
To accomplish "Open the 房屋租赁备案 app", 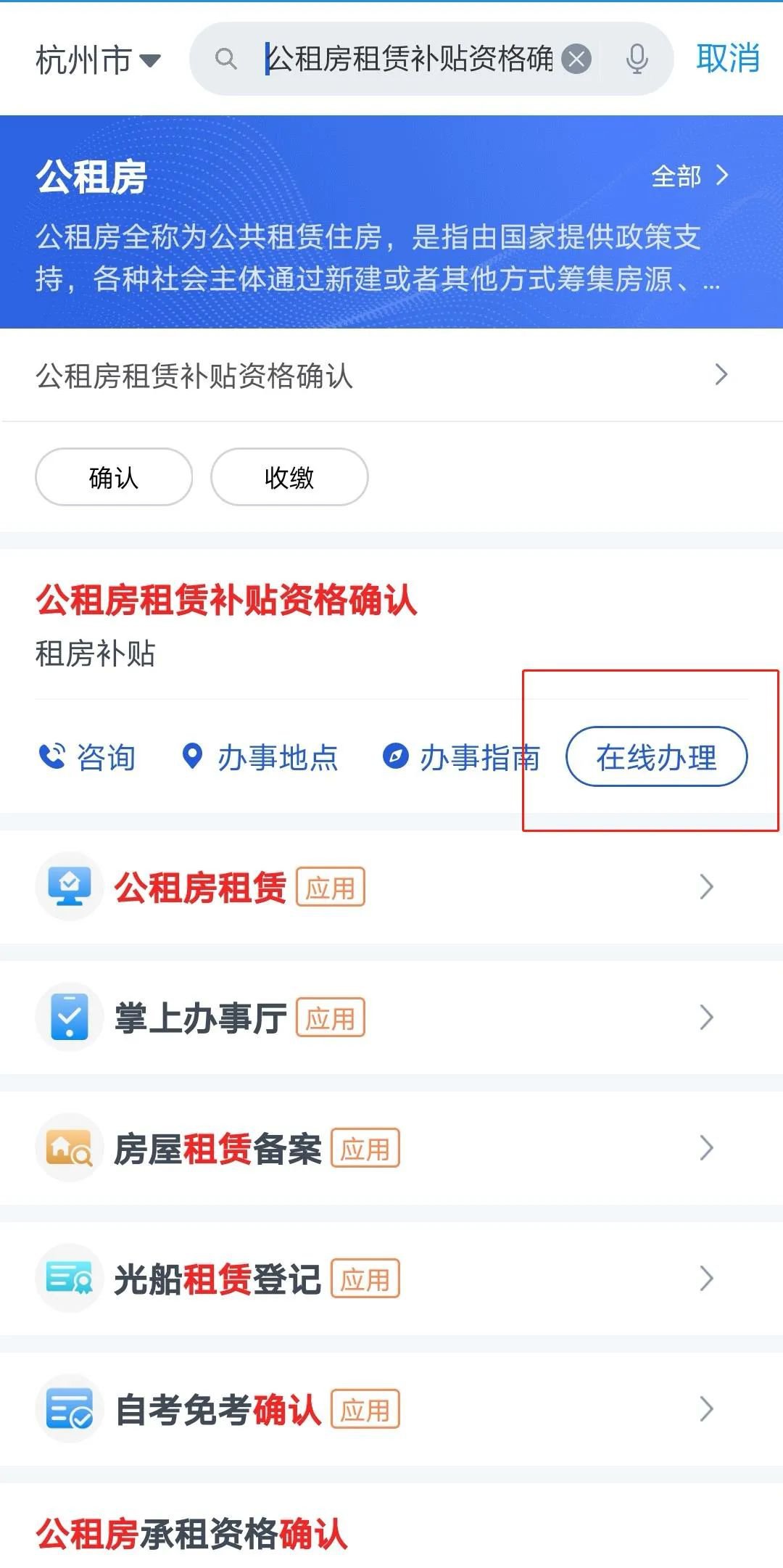I will coord(377,1148).
